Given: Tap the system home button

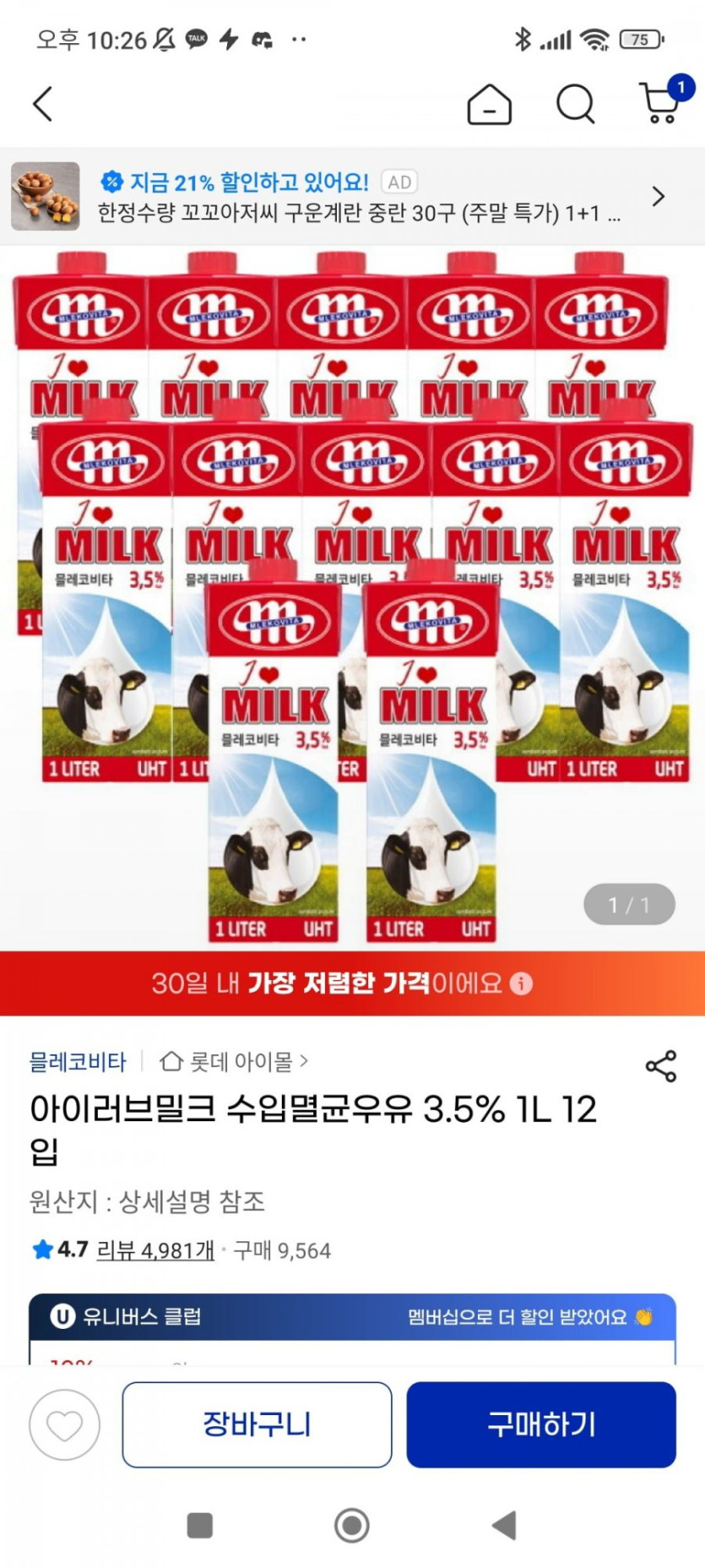Looking at the screenshot, I should pos(352,1525).
